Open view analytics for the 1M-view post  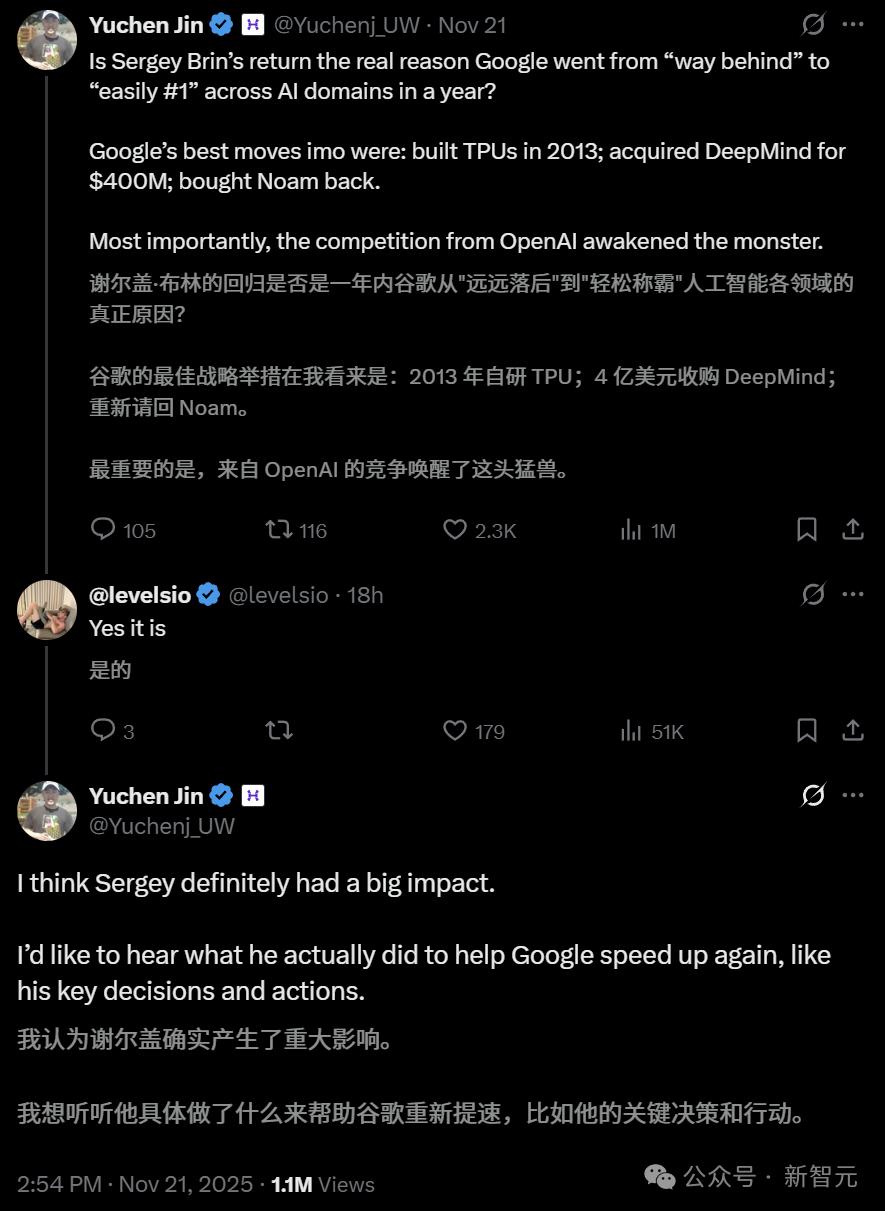[x=631, y=529]
